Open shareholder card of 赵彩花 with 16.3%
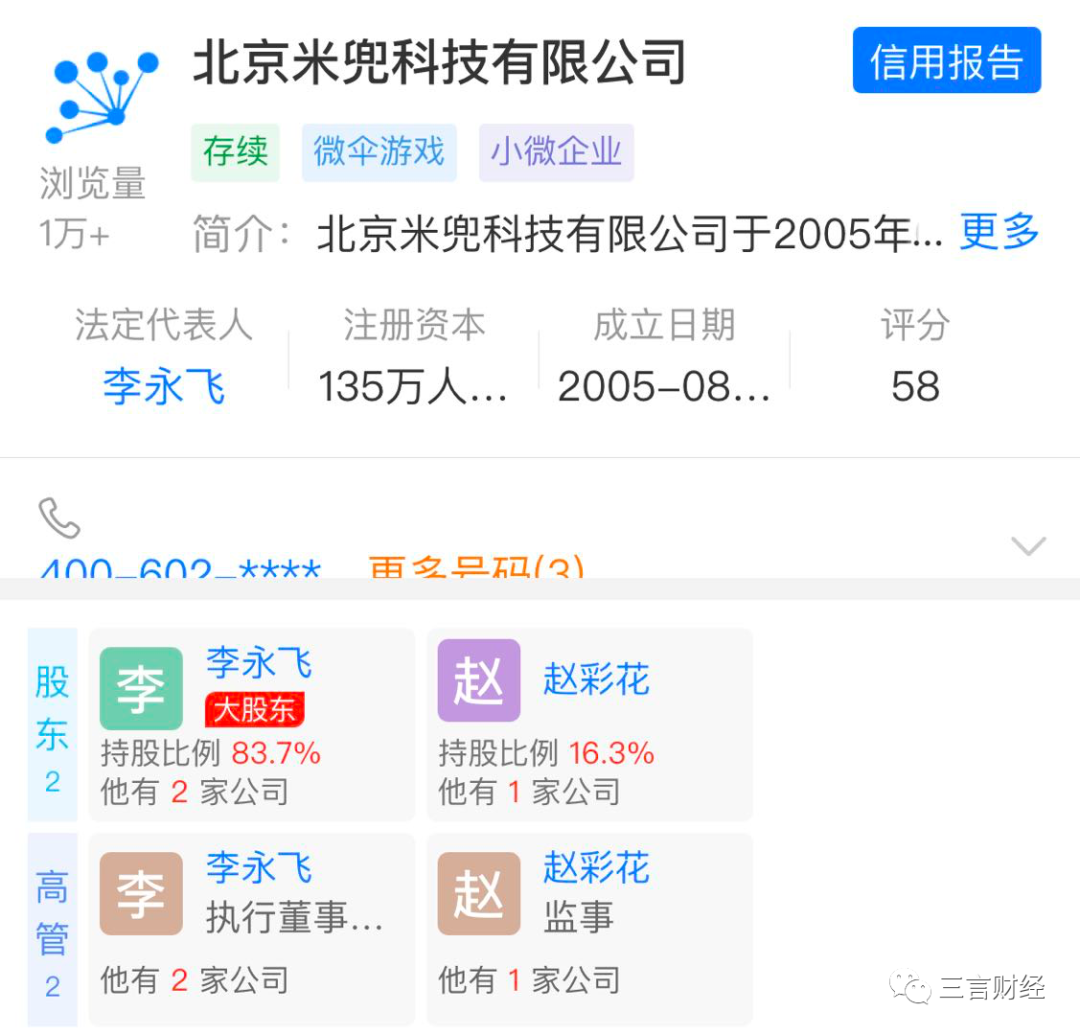1080x1035 pixels. pos(589,725)
